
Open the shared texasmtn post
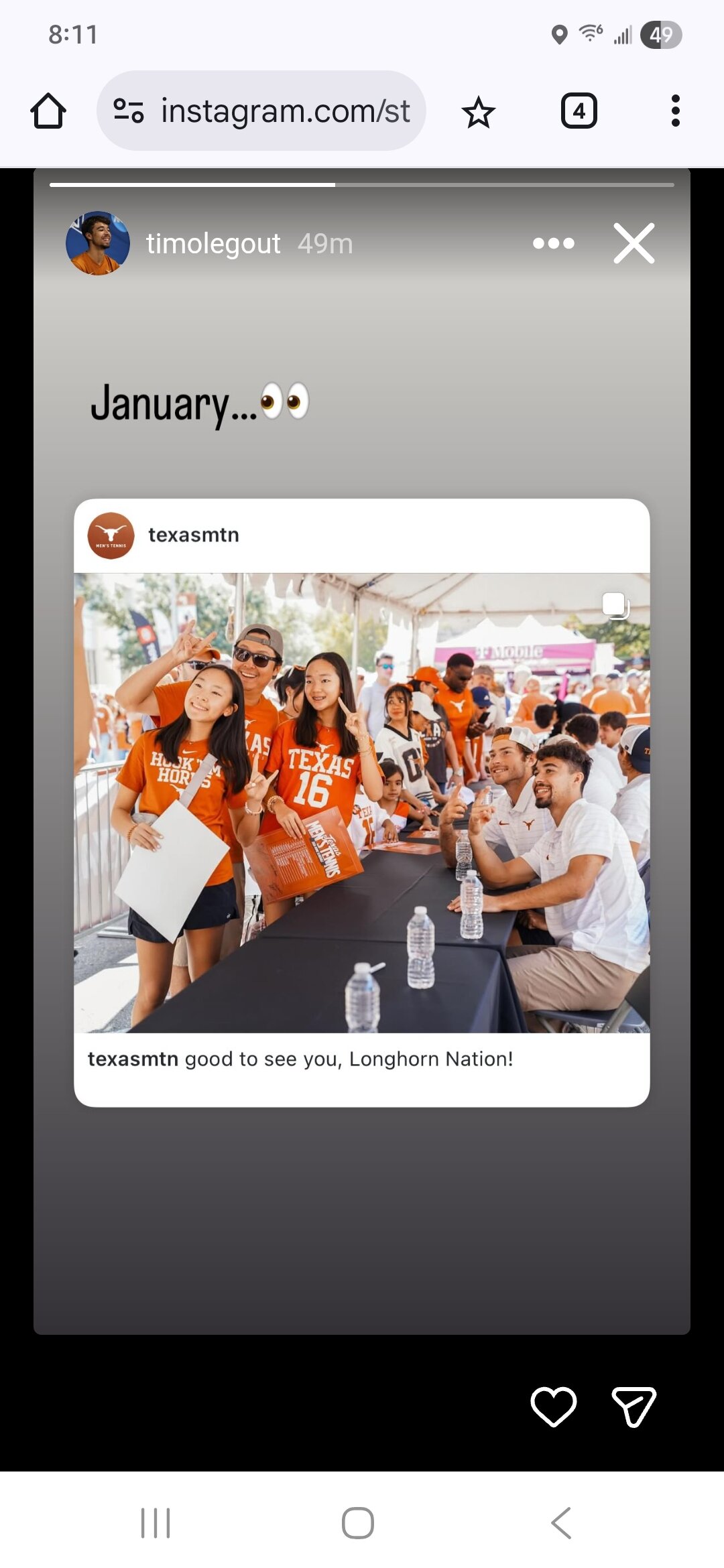coord(362,802)
